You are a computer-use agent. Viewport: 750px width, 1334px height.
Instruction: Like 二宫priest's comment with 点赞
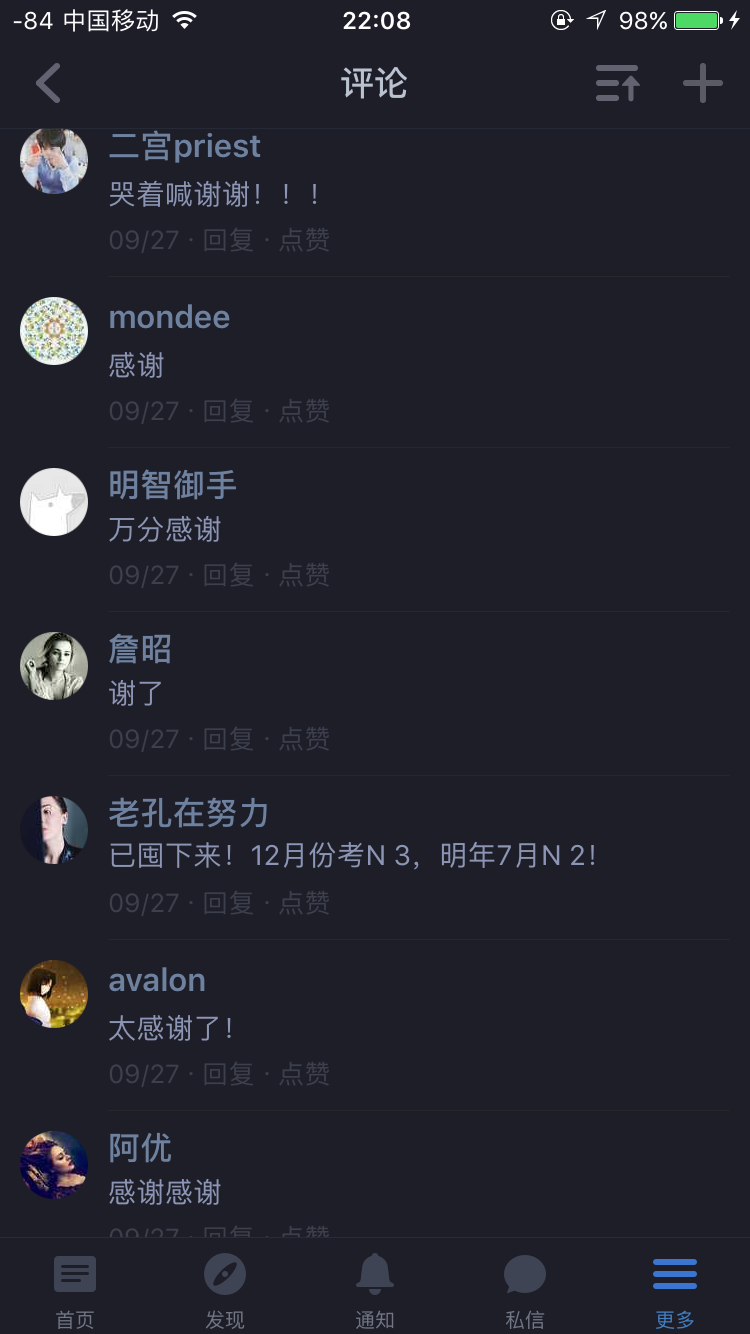(304, 240)
